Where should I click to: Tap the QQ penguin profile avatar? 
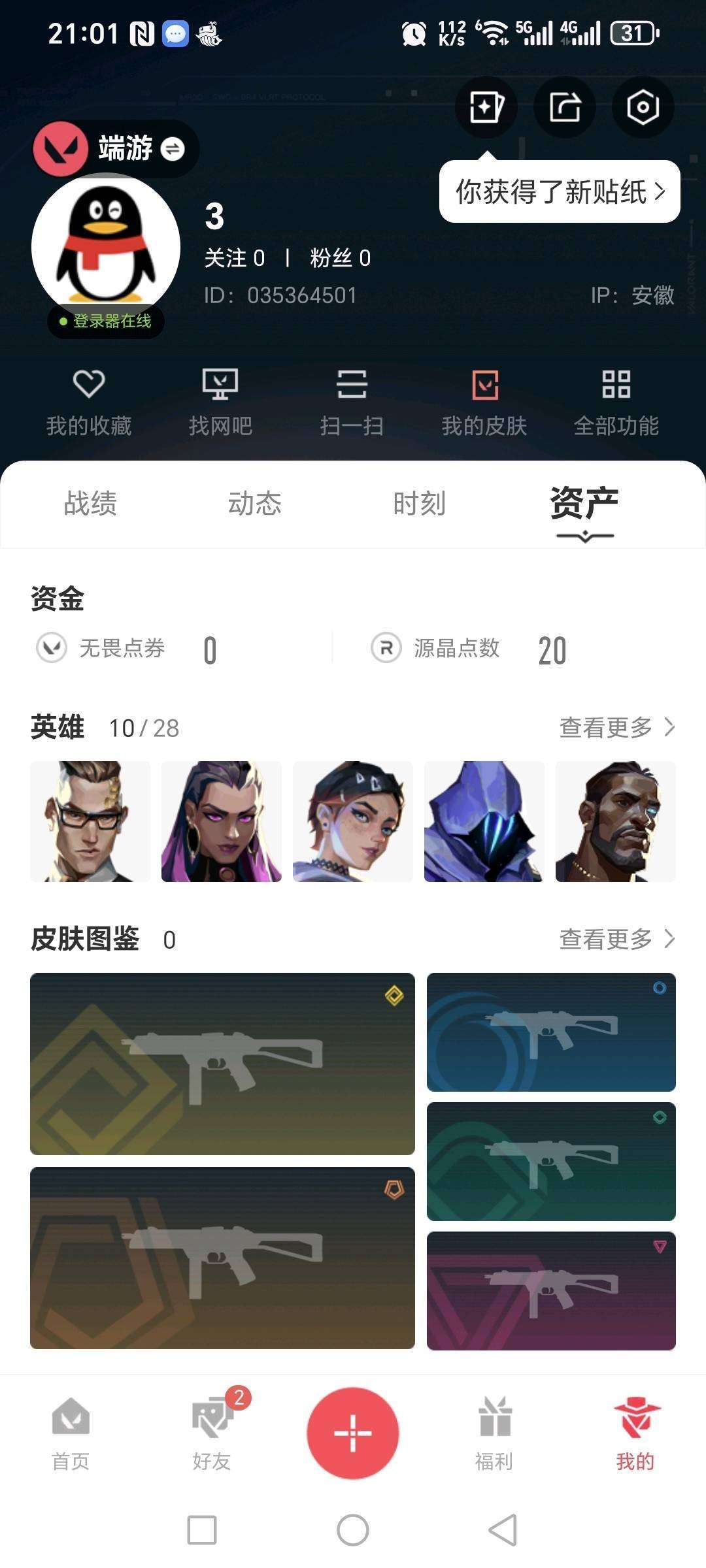coord(106,247)
